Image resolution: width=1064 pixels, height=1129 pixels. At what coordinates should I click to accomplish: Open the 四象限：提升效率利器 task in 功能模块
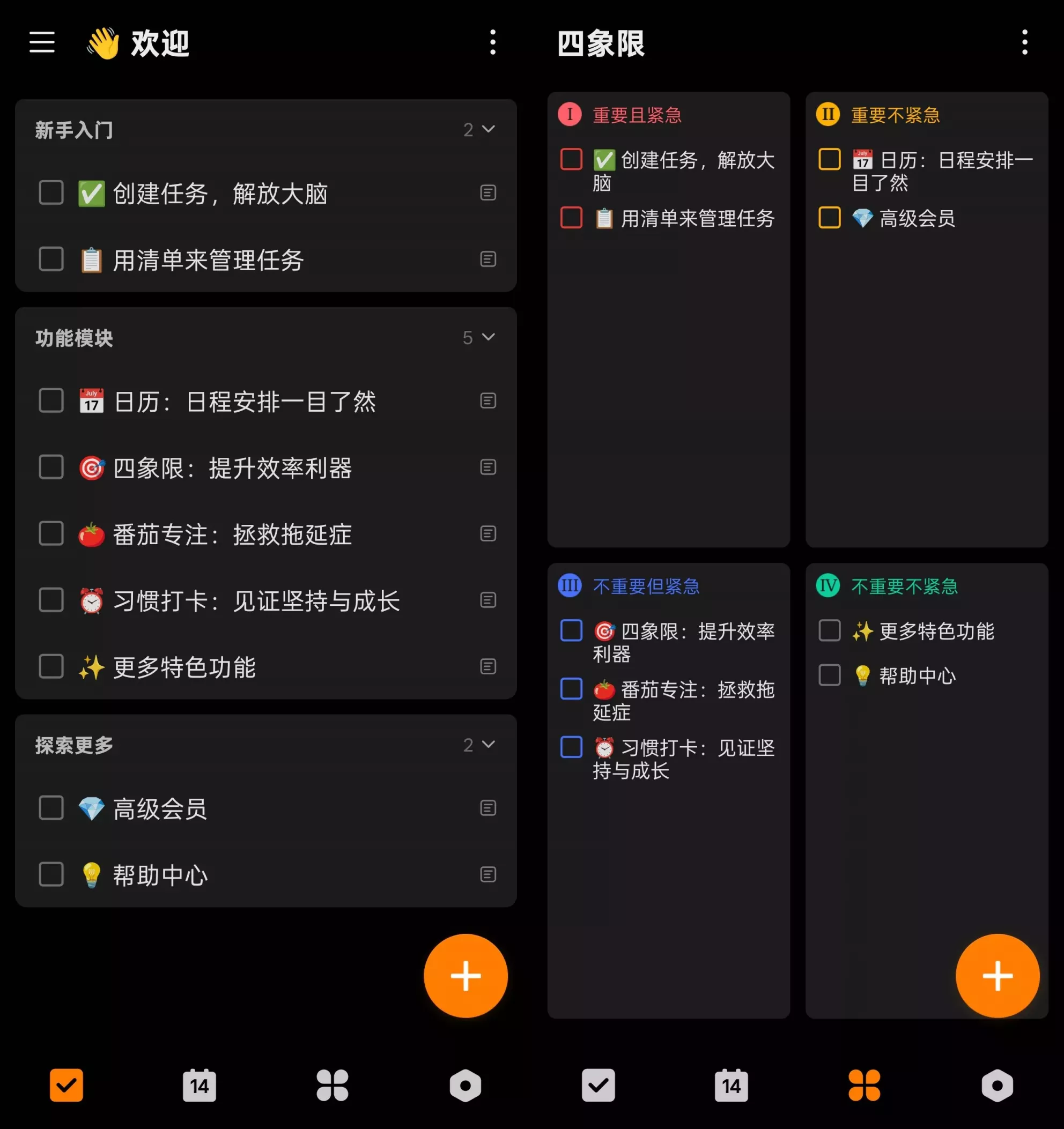tap(232, 469)
